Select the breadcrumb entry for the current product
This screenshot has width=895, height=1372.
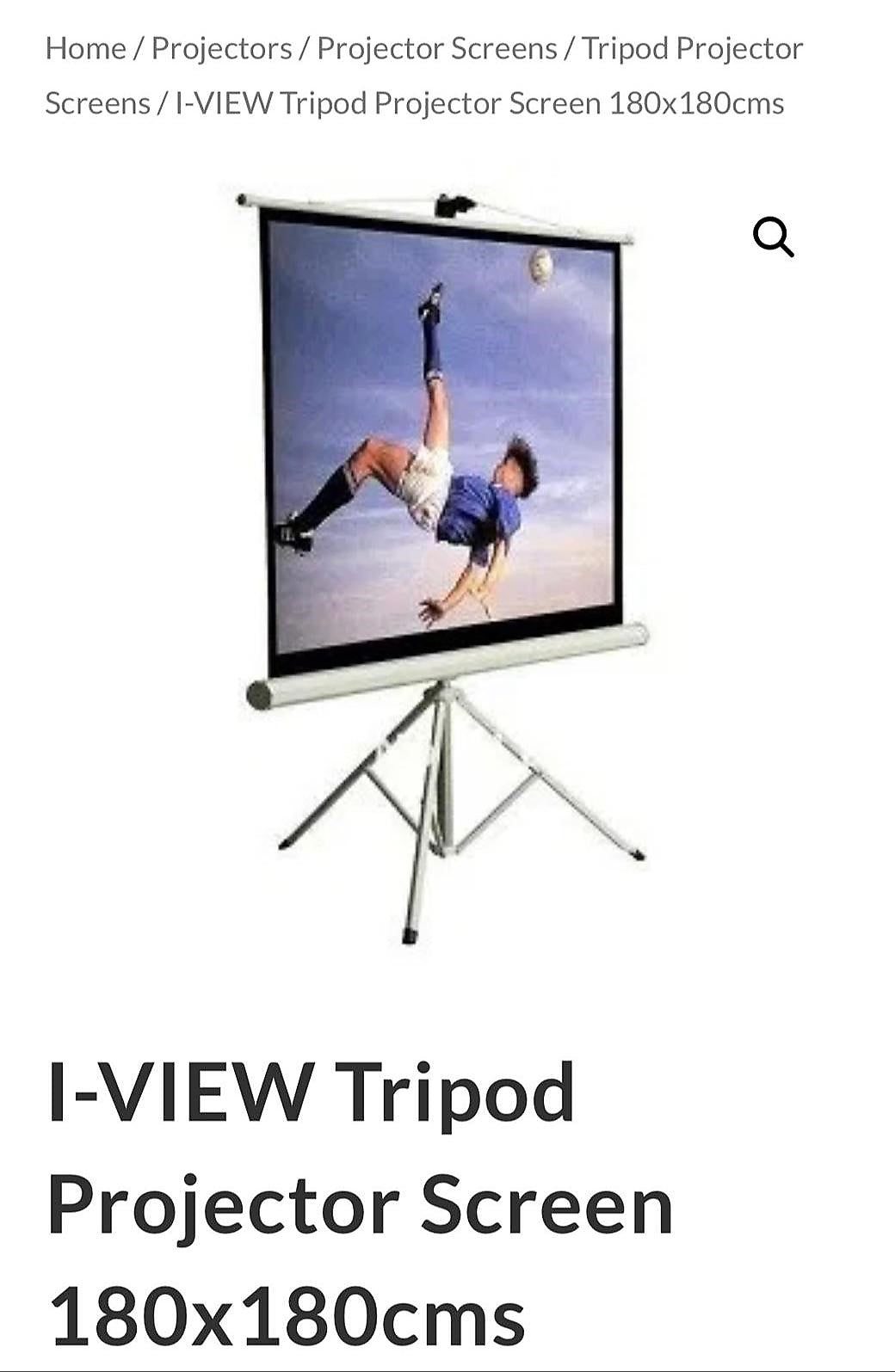478,105
